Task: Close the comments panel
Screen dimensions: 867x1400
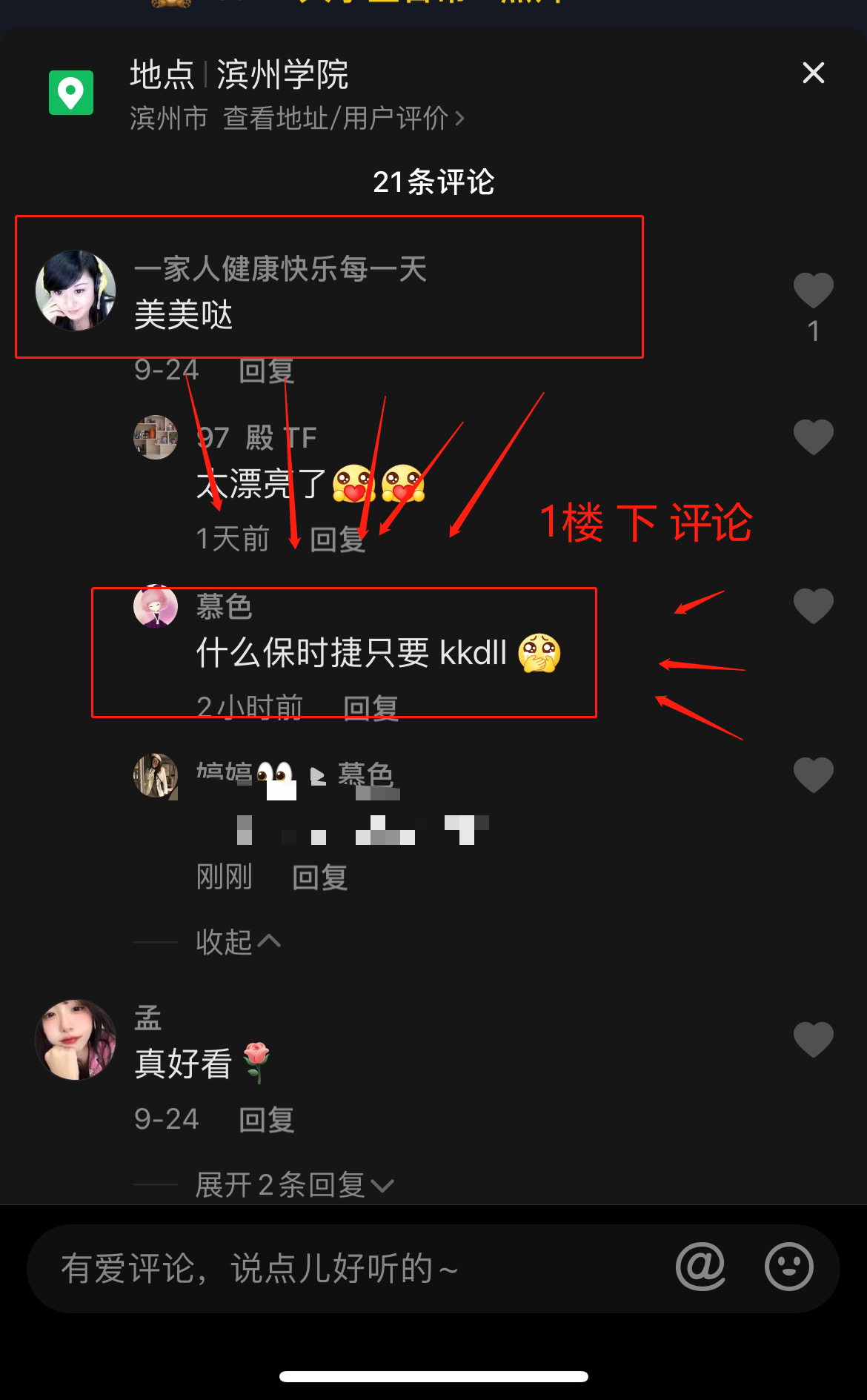Action: (813, 73)
